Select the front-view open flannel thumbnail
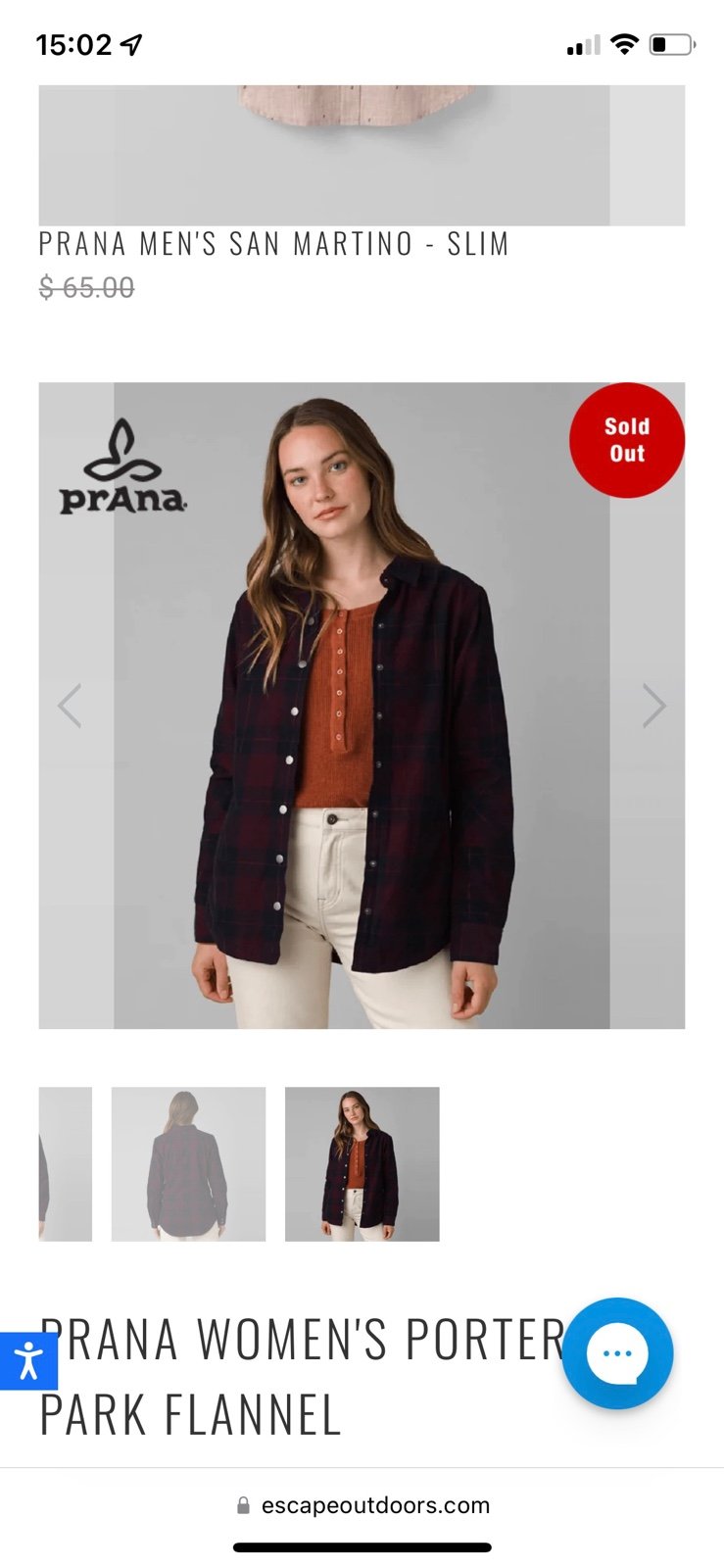 point(362,1164)
